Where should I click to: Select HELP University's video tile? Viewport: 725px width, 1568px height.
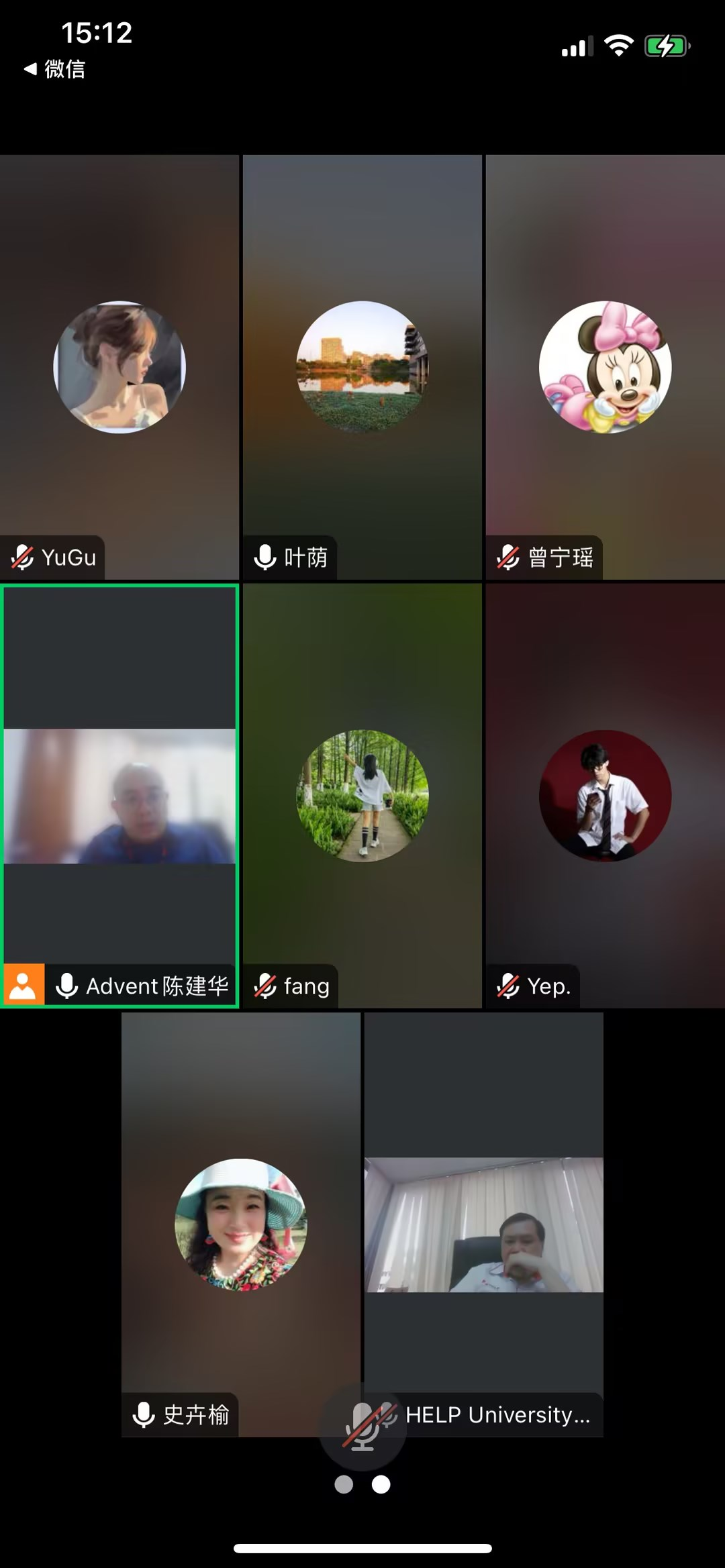click(x=483, y=1224)
